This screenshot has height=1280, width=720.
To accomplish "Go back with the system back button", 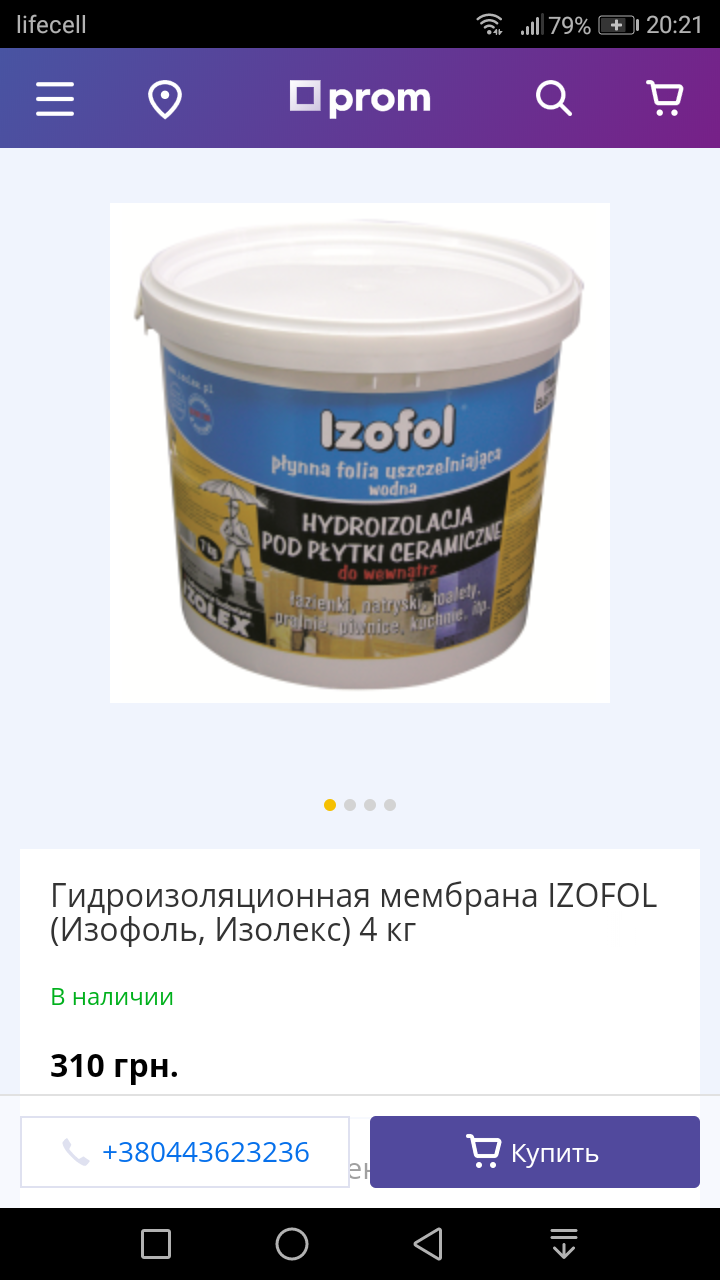I will 428,1244.
